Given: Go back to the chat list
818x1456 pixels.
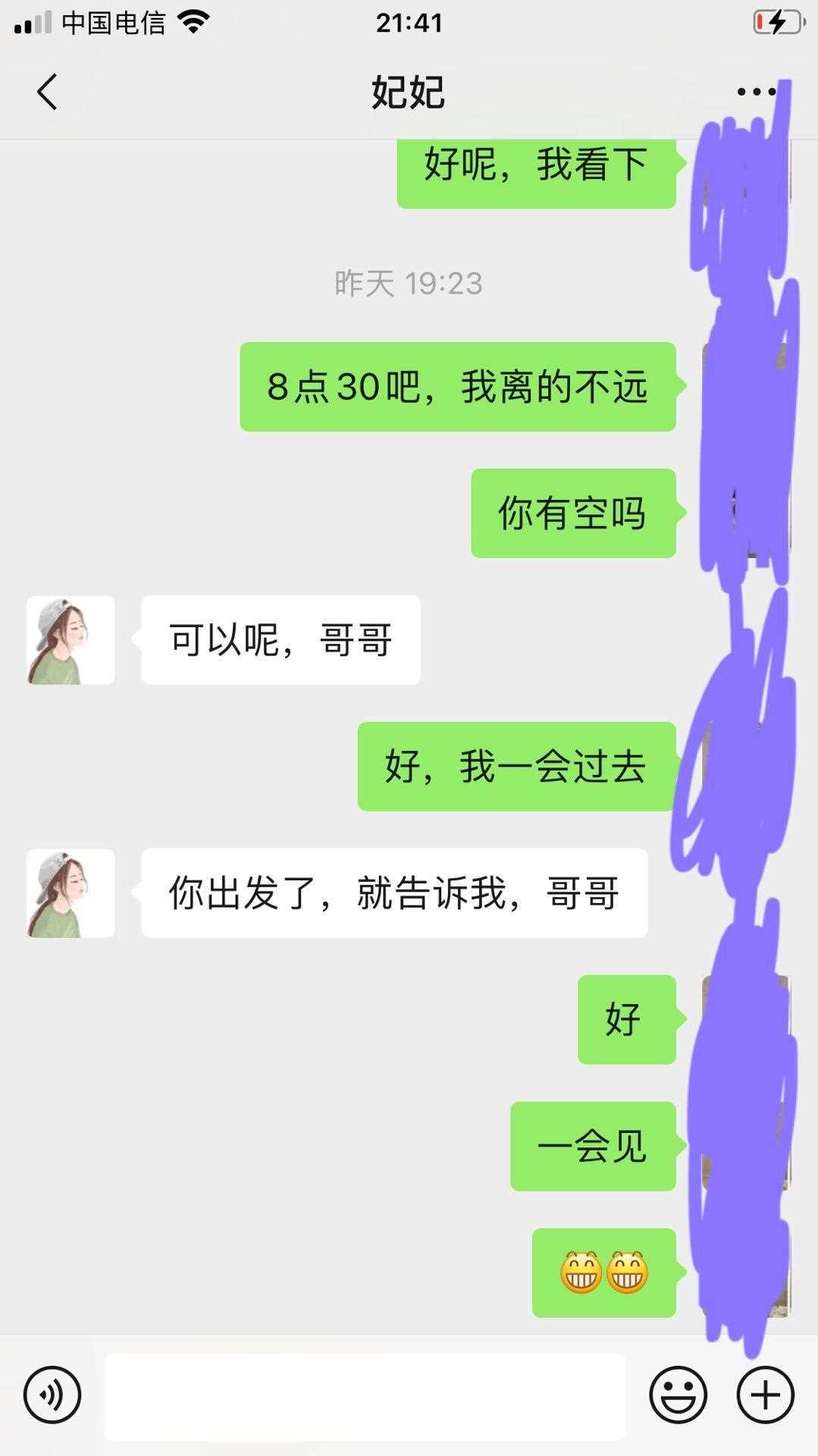Looking at the screenshot, I should [x=47, y=93].
